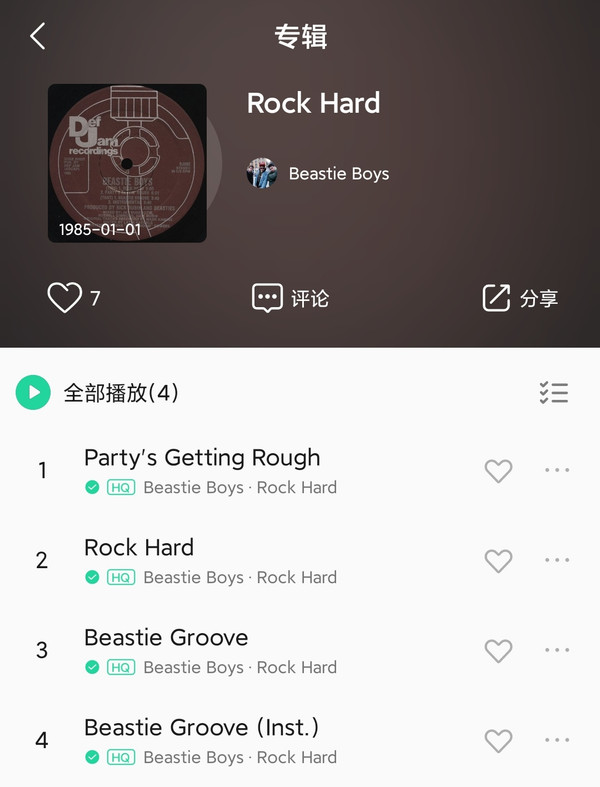Viewport: 600px width, 787px height.
Task: Play all 4 songs (全部播放)
Action: (33, 393)
